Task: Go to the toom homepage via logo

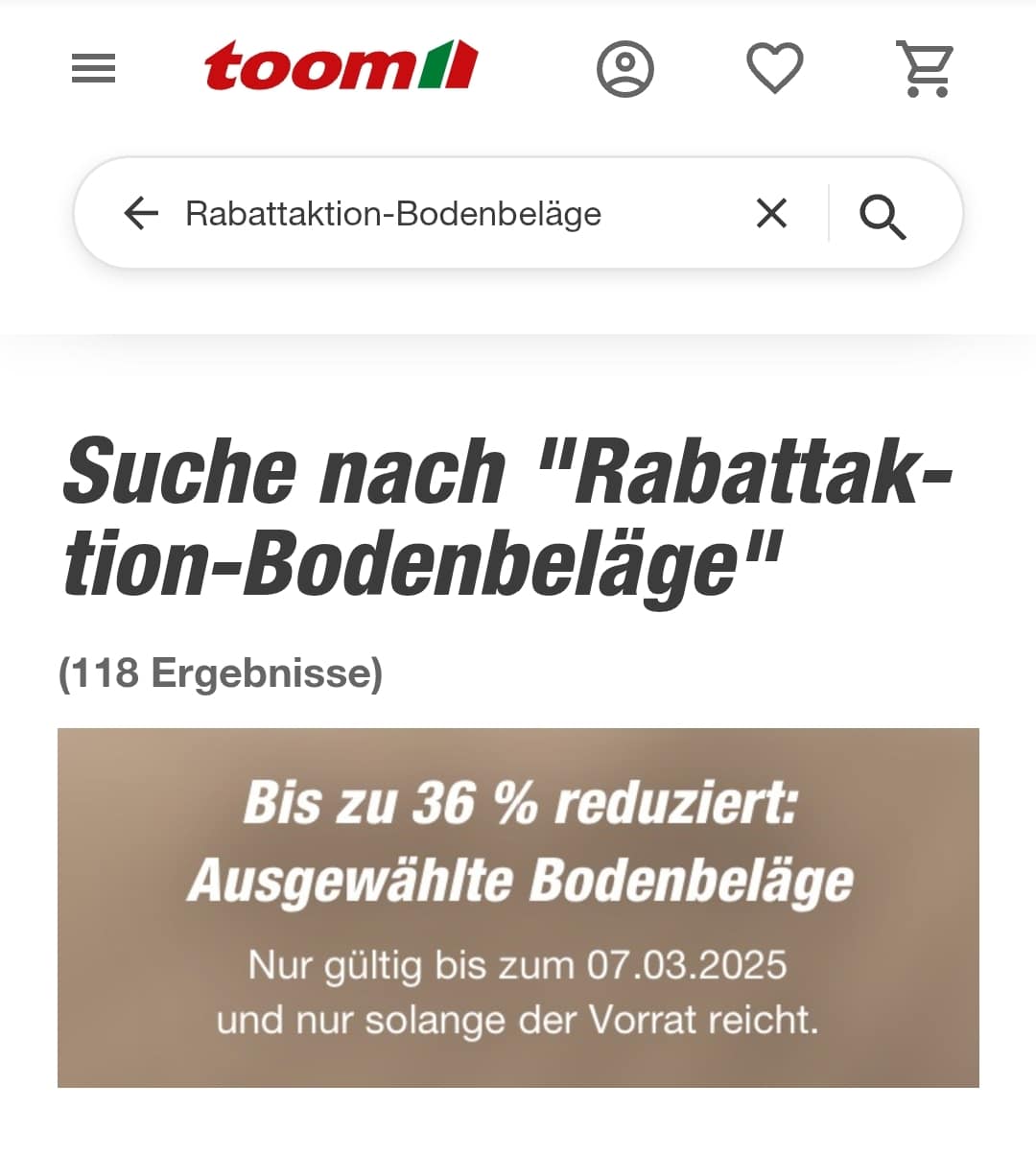Action: pyautogui.click(x=341, y=67)
